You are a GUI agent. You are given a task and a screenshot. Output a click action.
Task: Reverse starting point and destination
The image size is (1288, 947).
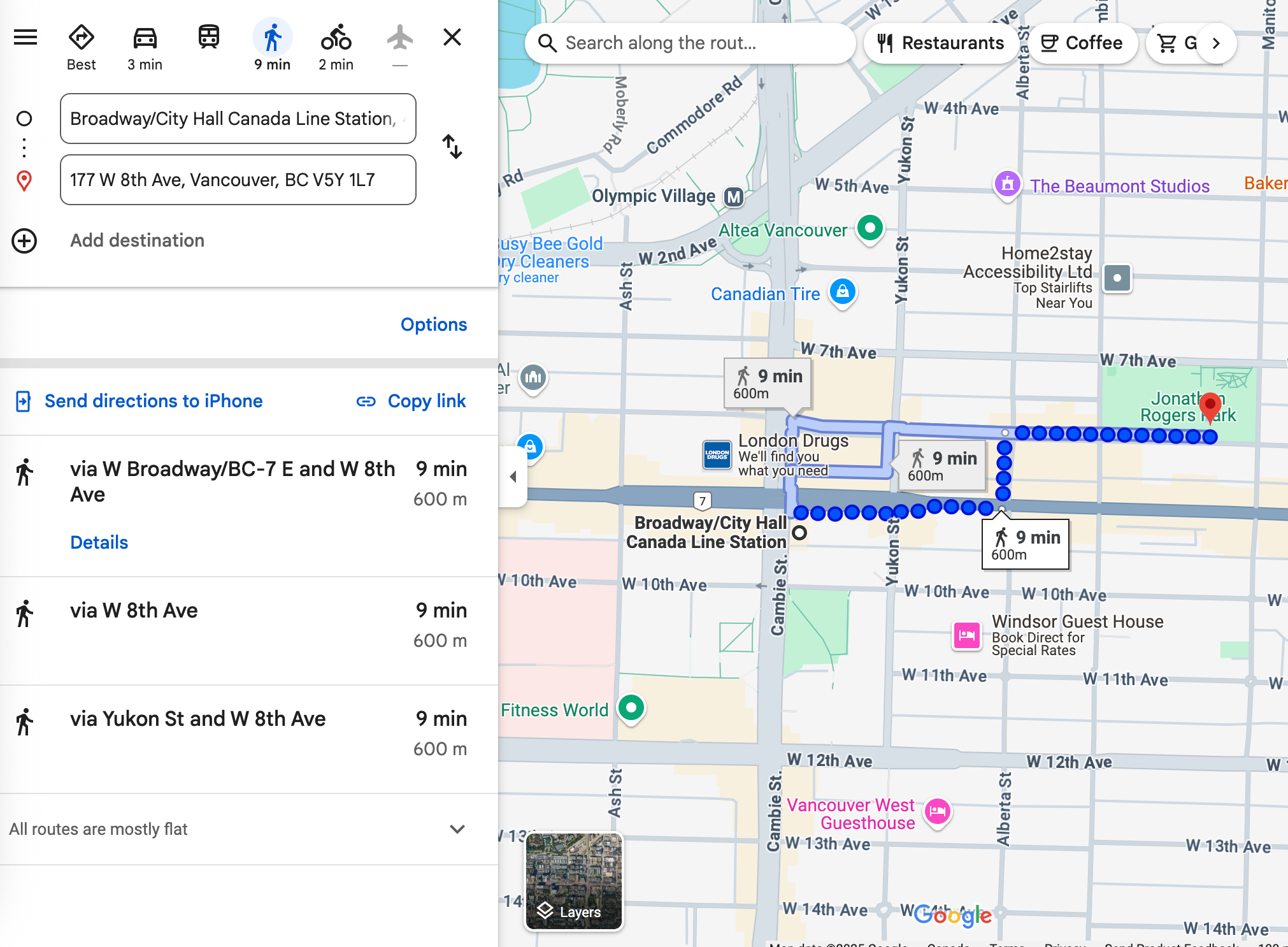point(452,147)
